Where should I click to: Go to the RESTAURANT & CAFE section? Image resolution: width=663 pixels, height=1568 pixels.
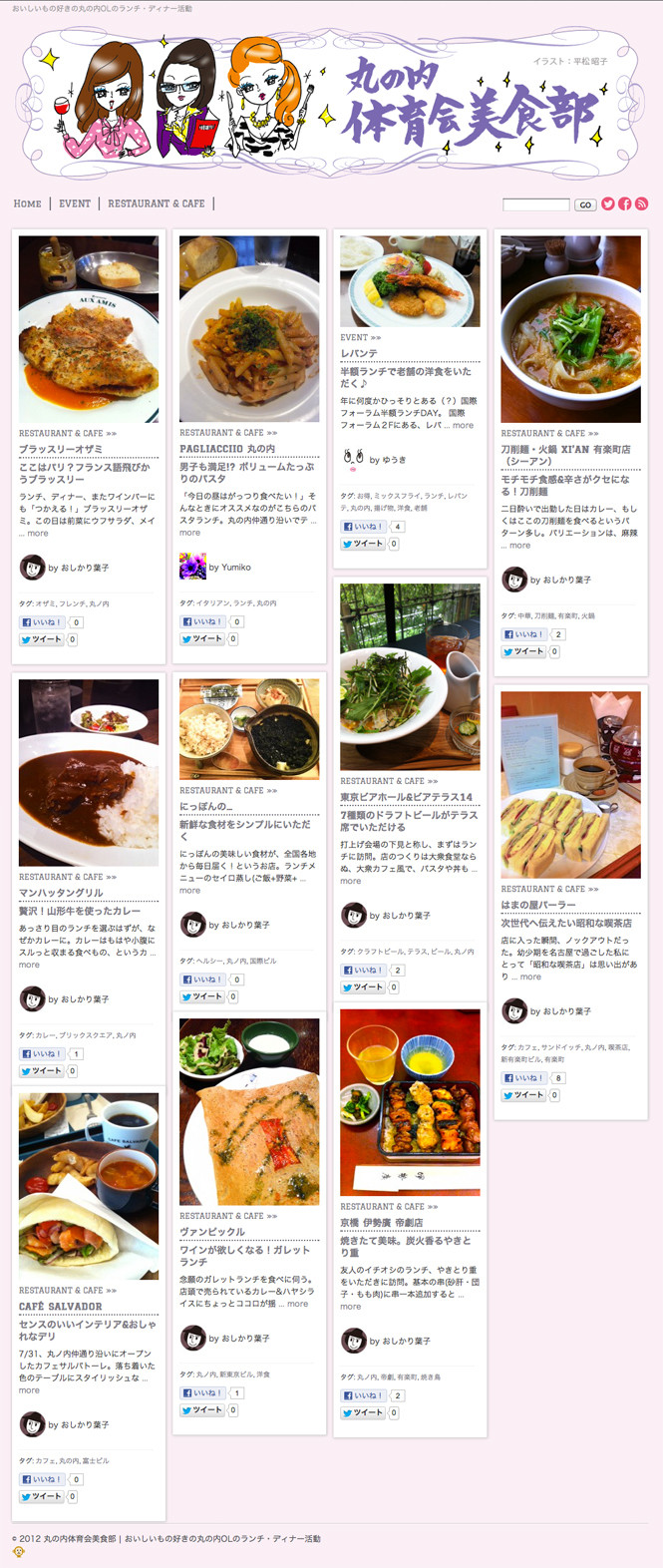tap(157, 203)
